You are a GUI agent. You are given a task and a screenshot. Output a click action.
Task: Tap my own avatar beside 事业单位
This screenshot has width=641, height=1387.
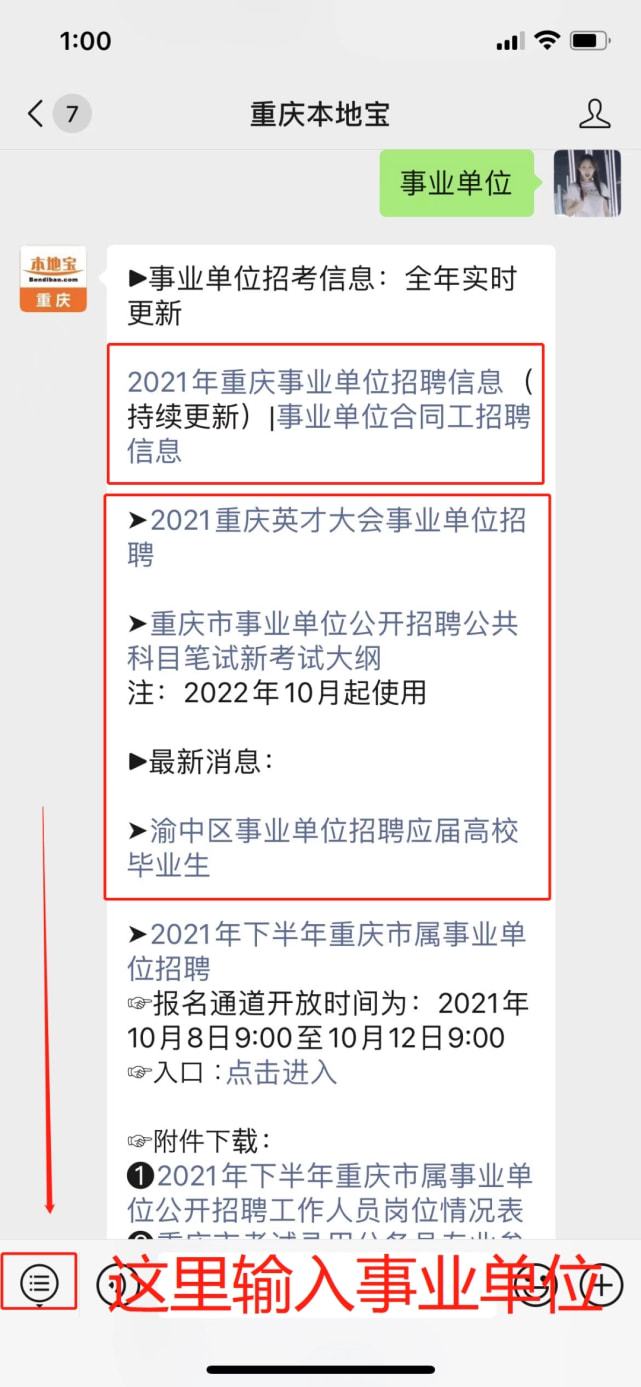pos(587,183)
